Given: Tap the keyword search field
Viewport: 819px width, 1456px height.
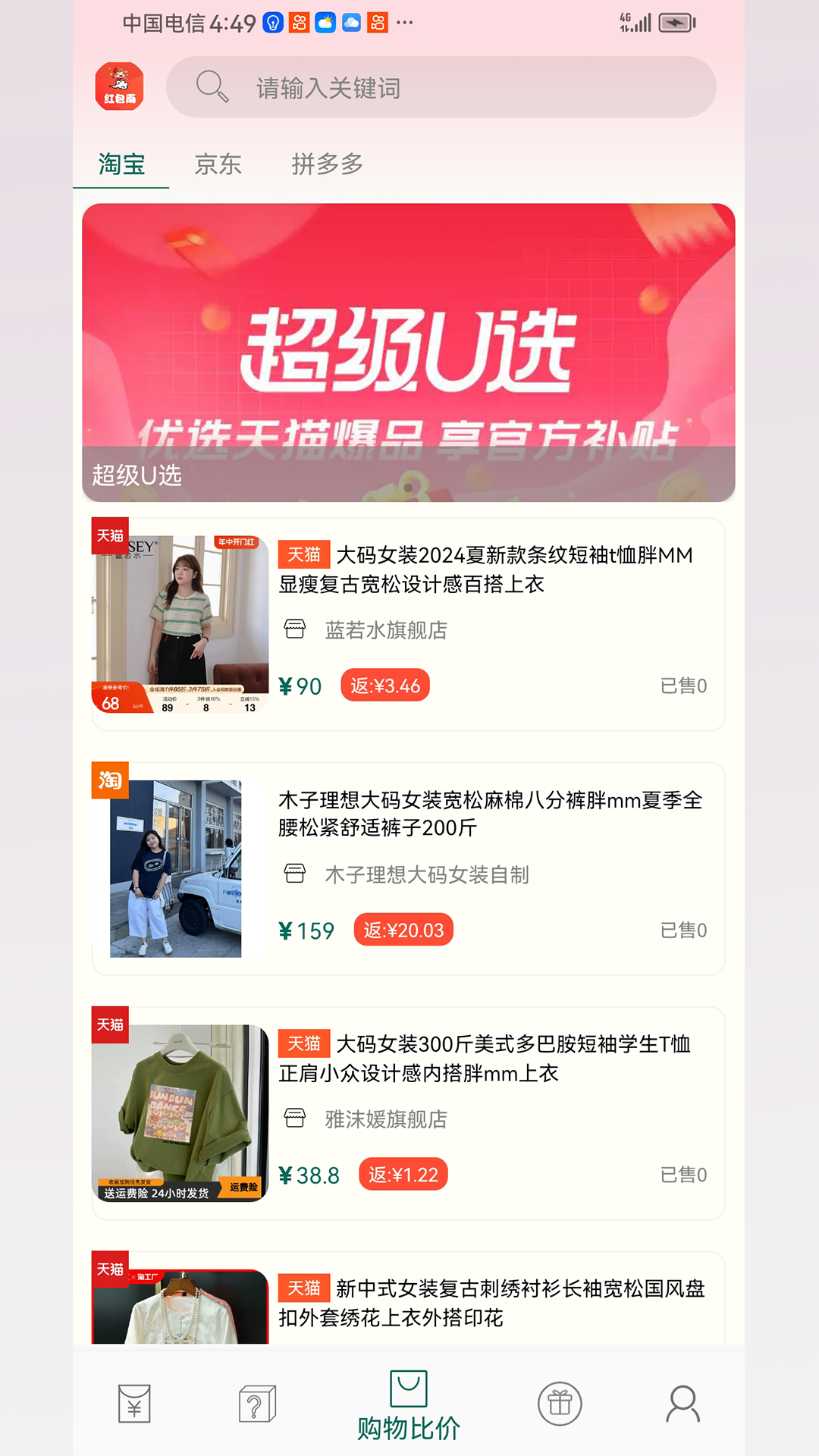Looking at the screenshot, I should pos(441,87).
